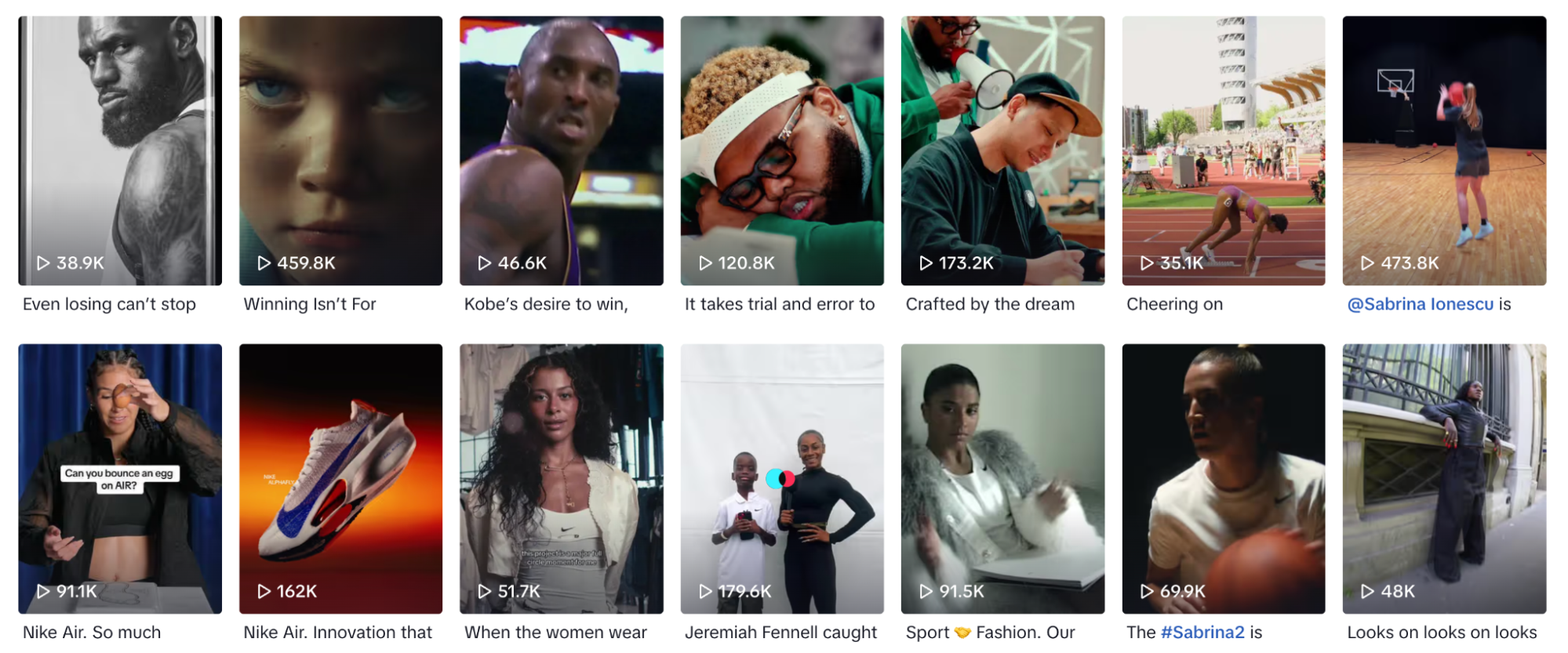Image resolution: width=1568 pixels, height=653 pixels.
Task: Open the 'Crafted by the dream' video
Action: [x=1002, y=151]
